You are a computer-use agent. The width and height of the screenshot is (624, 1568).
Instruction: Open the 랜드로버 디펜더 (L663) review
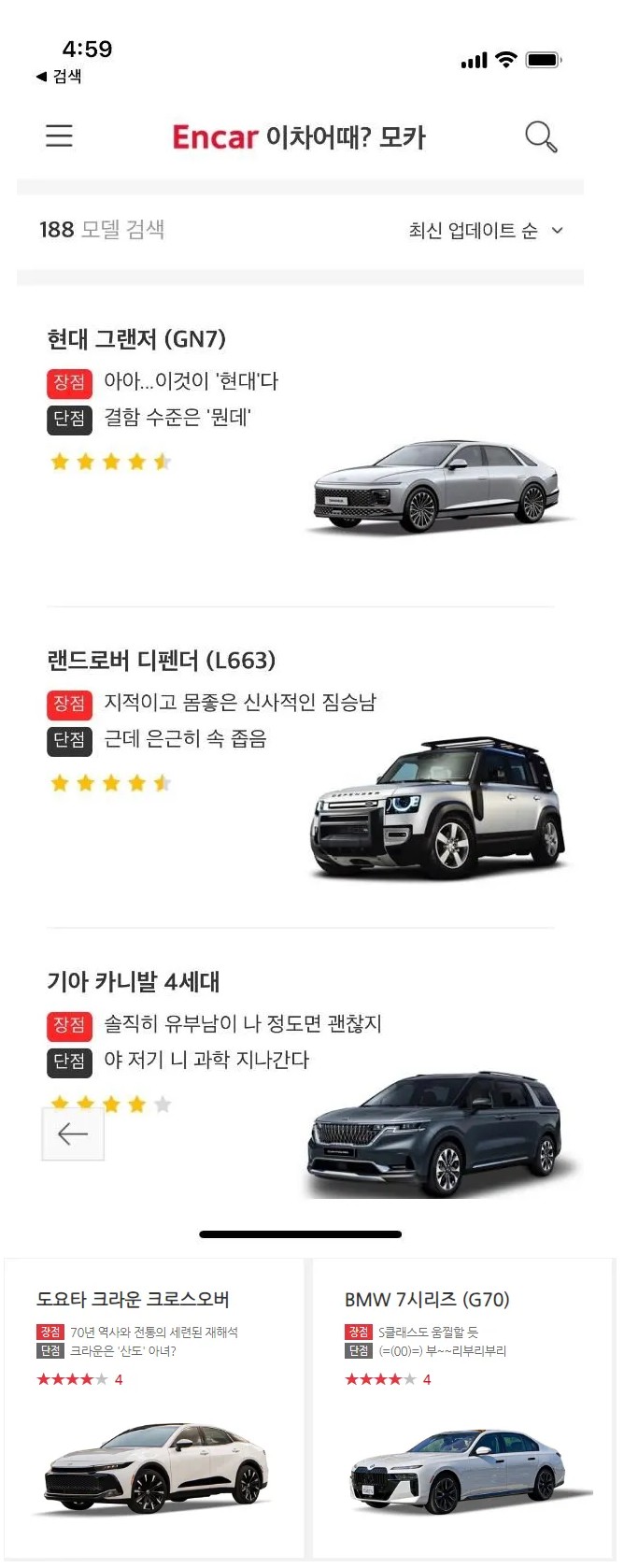click(161, 661)
